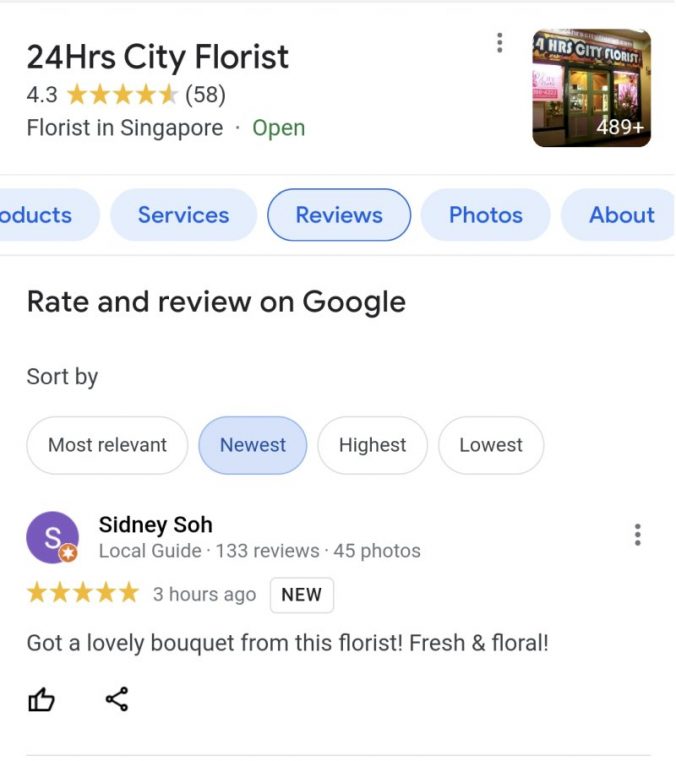
Task: Sort reviews by Newest
Action: coord(252,445)
